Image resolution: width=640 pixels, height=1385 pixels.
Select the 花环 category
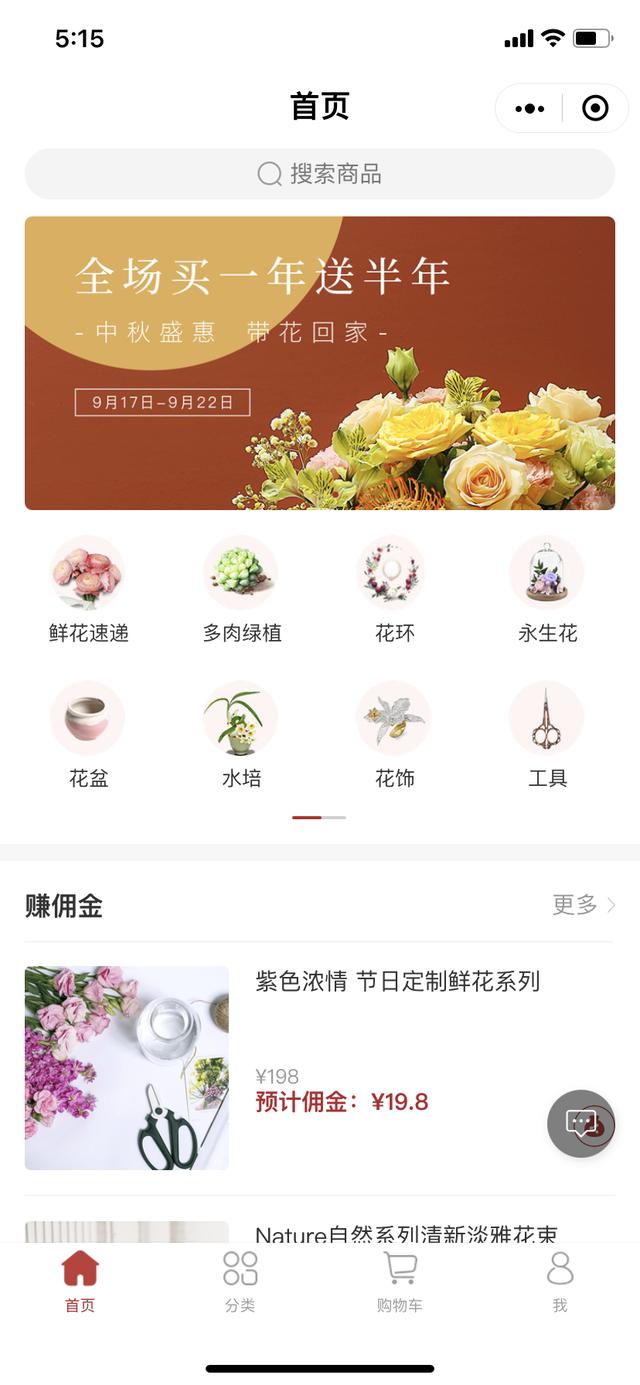pyautogui.click(x=394, y=590)
